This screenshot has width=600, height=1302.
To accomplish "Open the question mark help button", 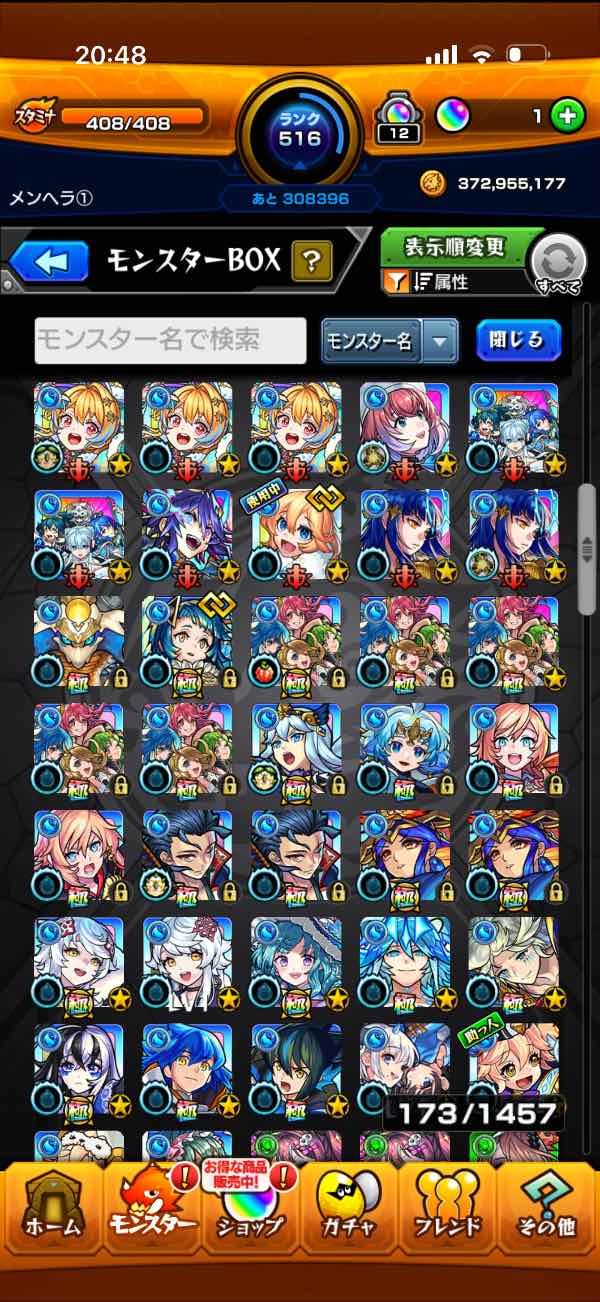I will 312,262.
